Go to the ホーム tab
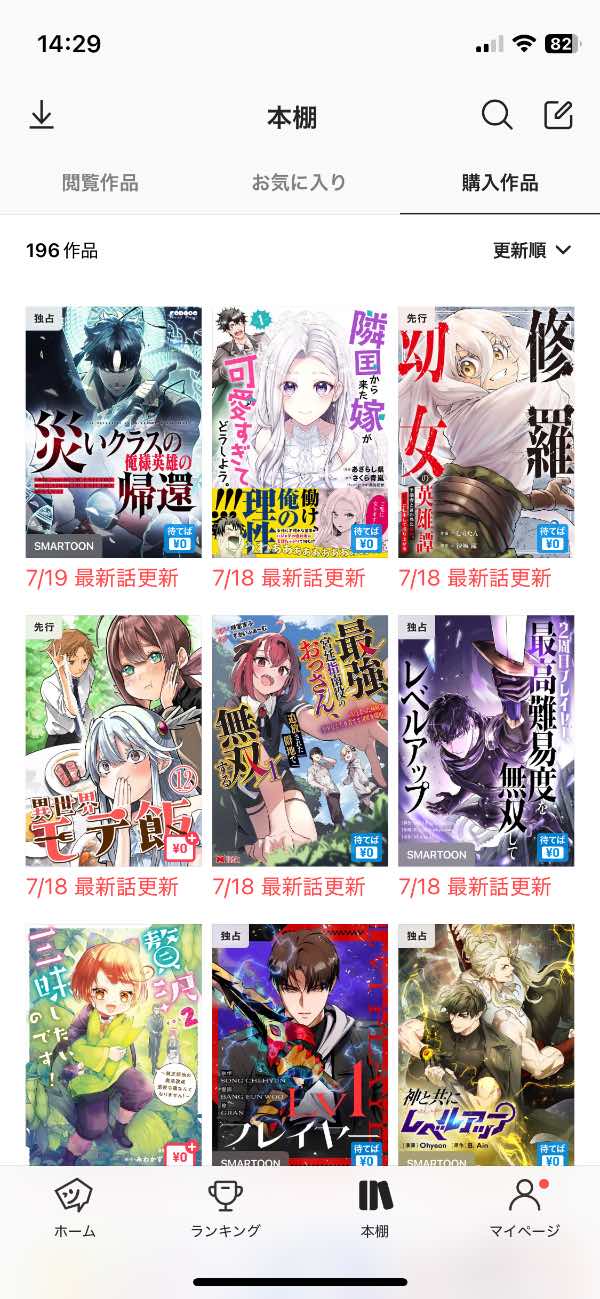Image resolution: width=600 pixels, height=1299 pixels. point(75,1208)
